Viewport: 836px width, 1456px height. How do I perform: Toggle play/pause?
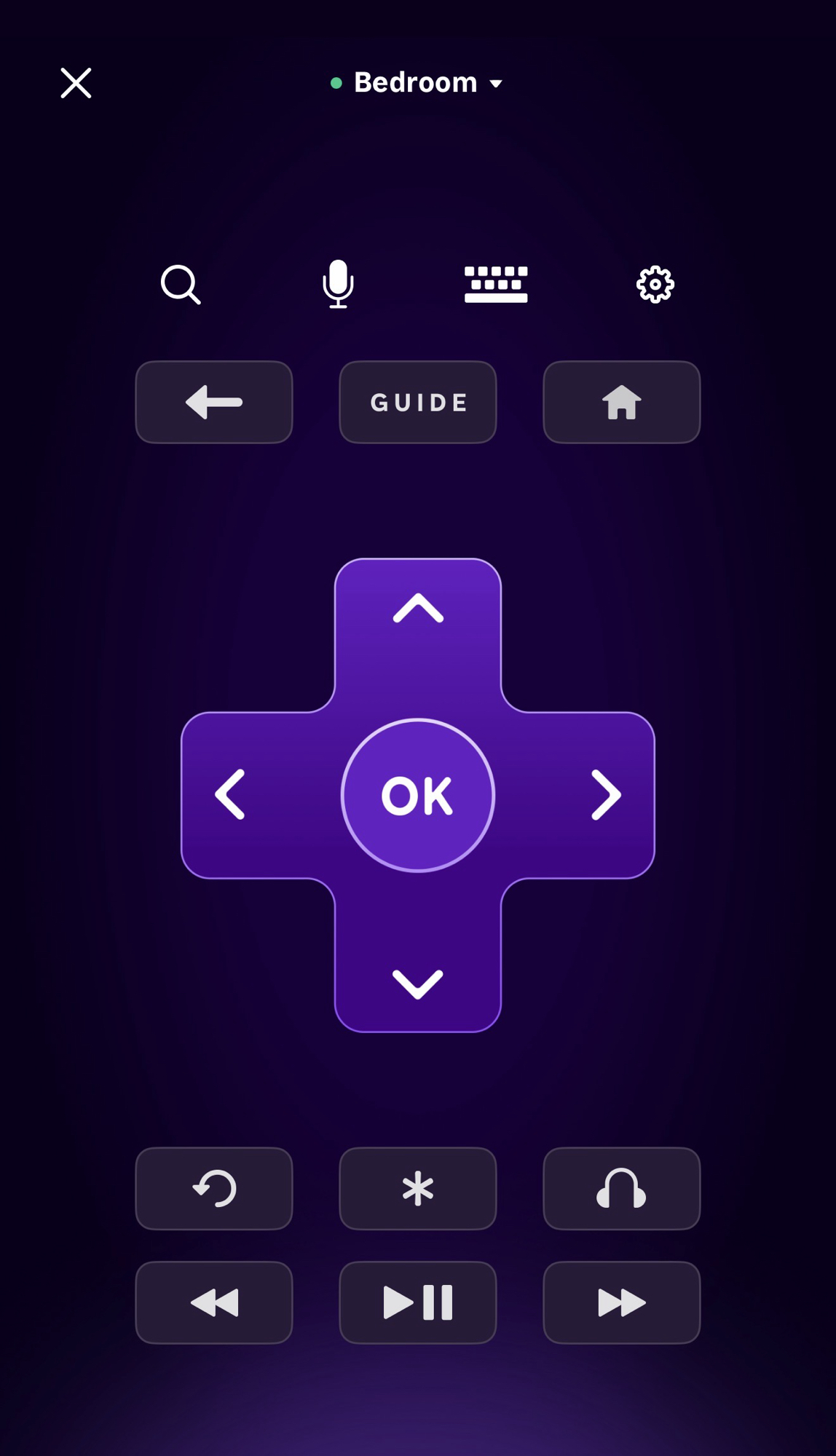point(418,1302)
